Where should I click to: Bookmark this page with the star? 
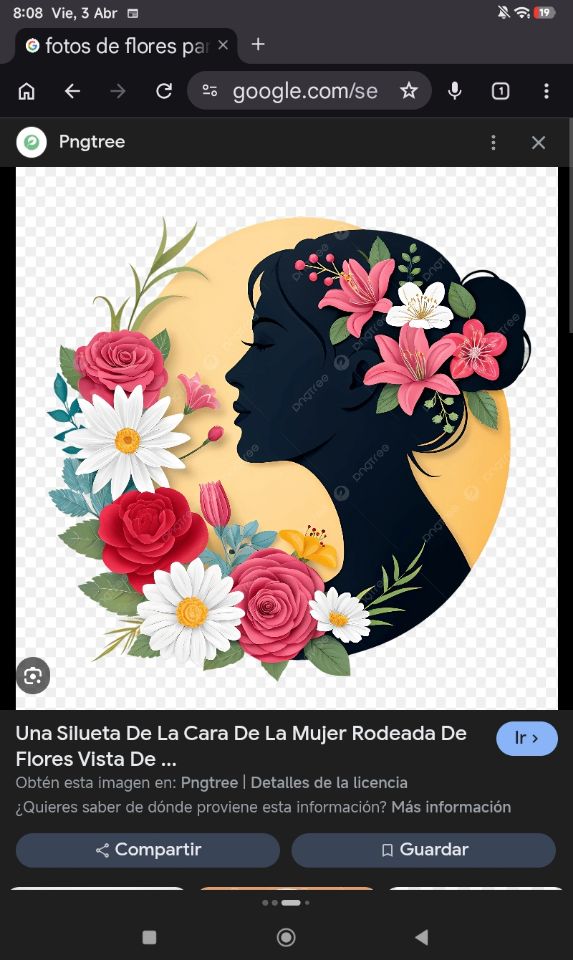pos(408,91)
